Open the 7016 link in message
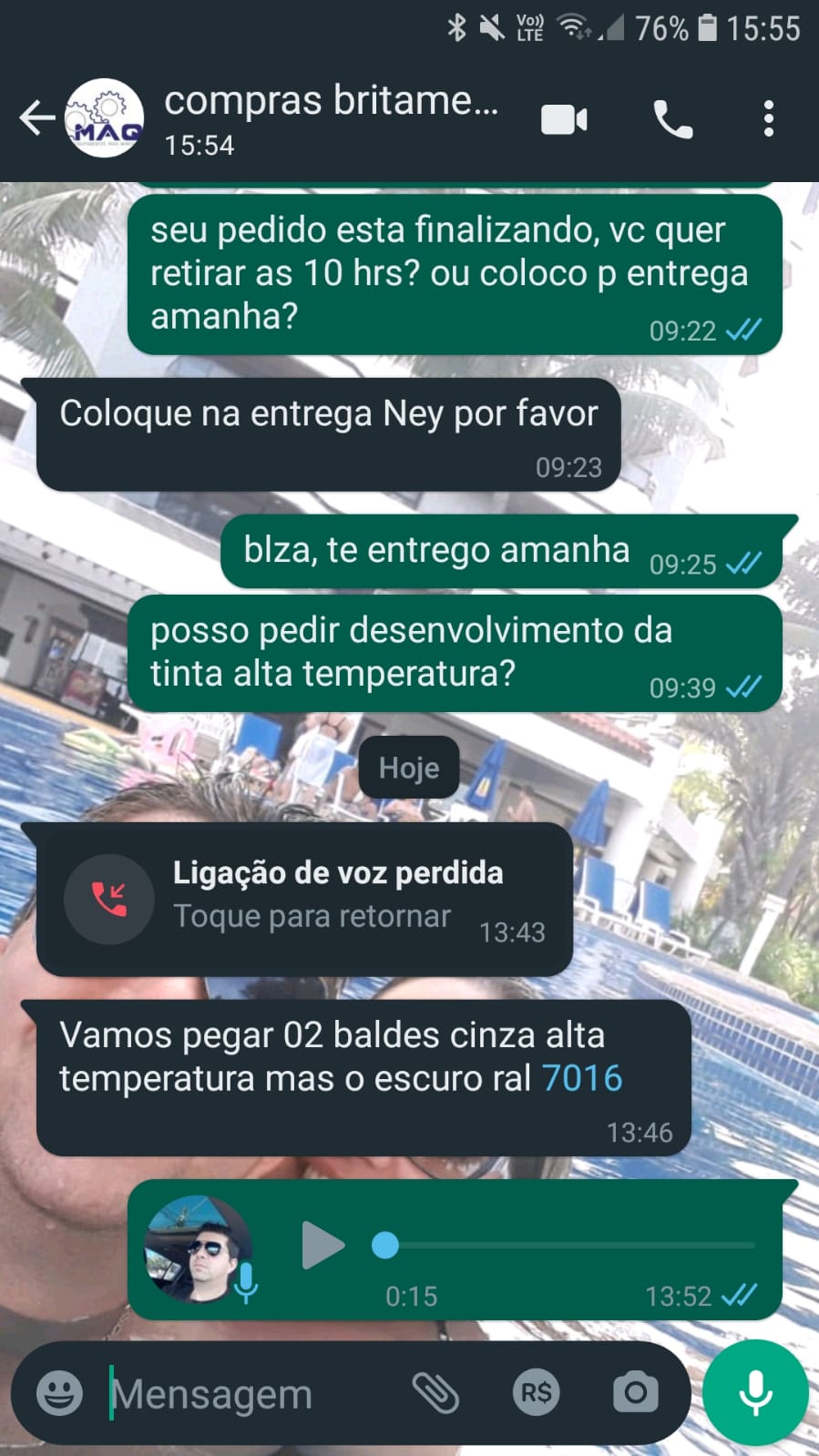Viewport: 819px width, 1456px height. coord(582,1078)
